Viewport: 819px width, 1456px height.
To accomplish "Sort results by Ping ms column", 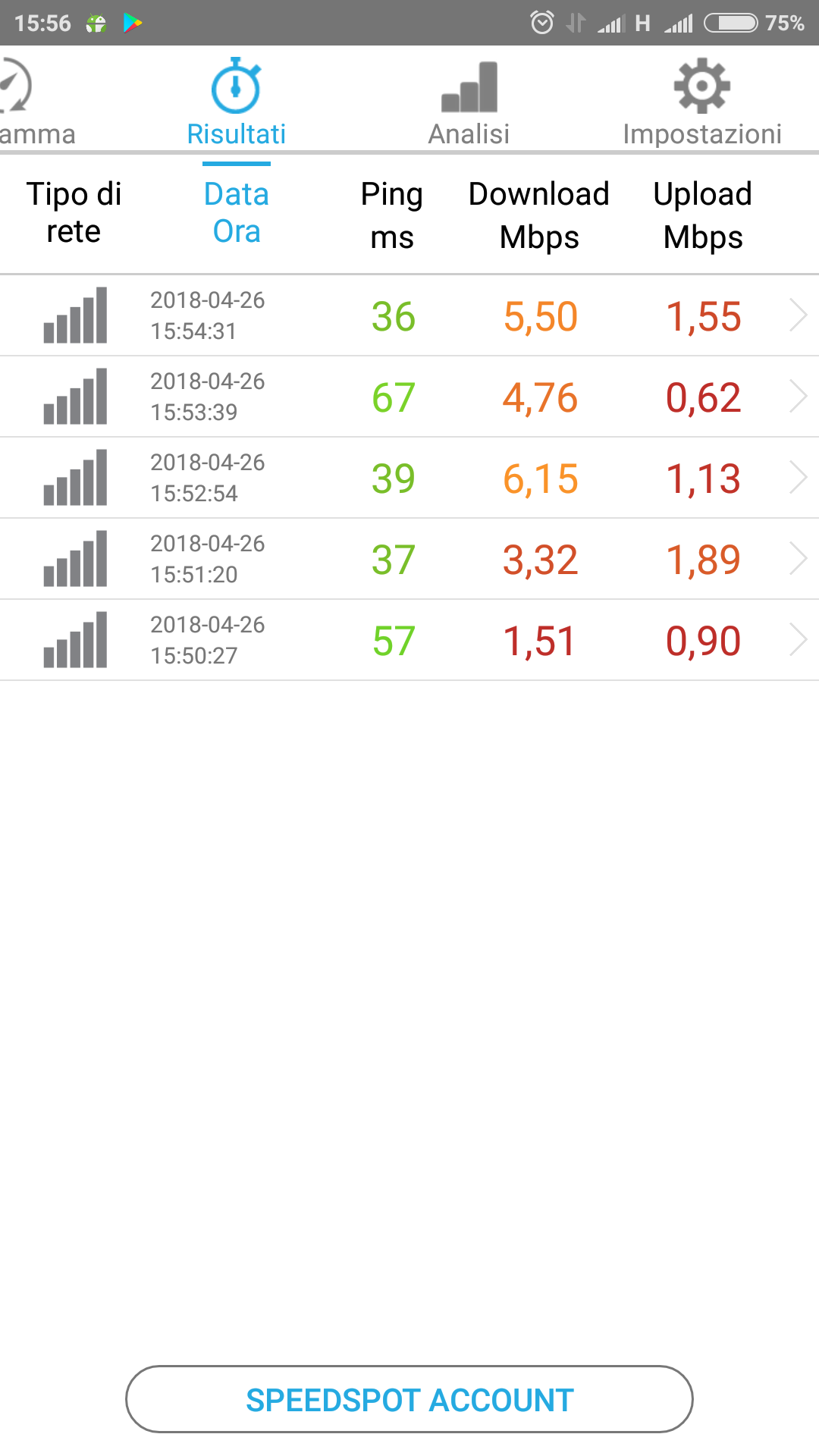I will (x=392, y=215).
